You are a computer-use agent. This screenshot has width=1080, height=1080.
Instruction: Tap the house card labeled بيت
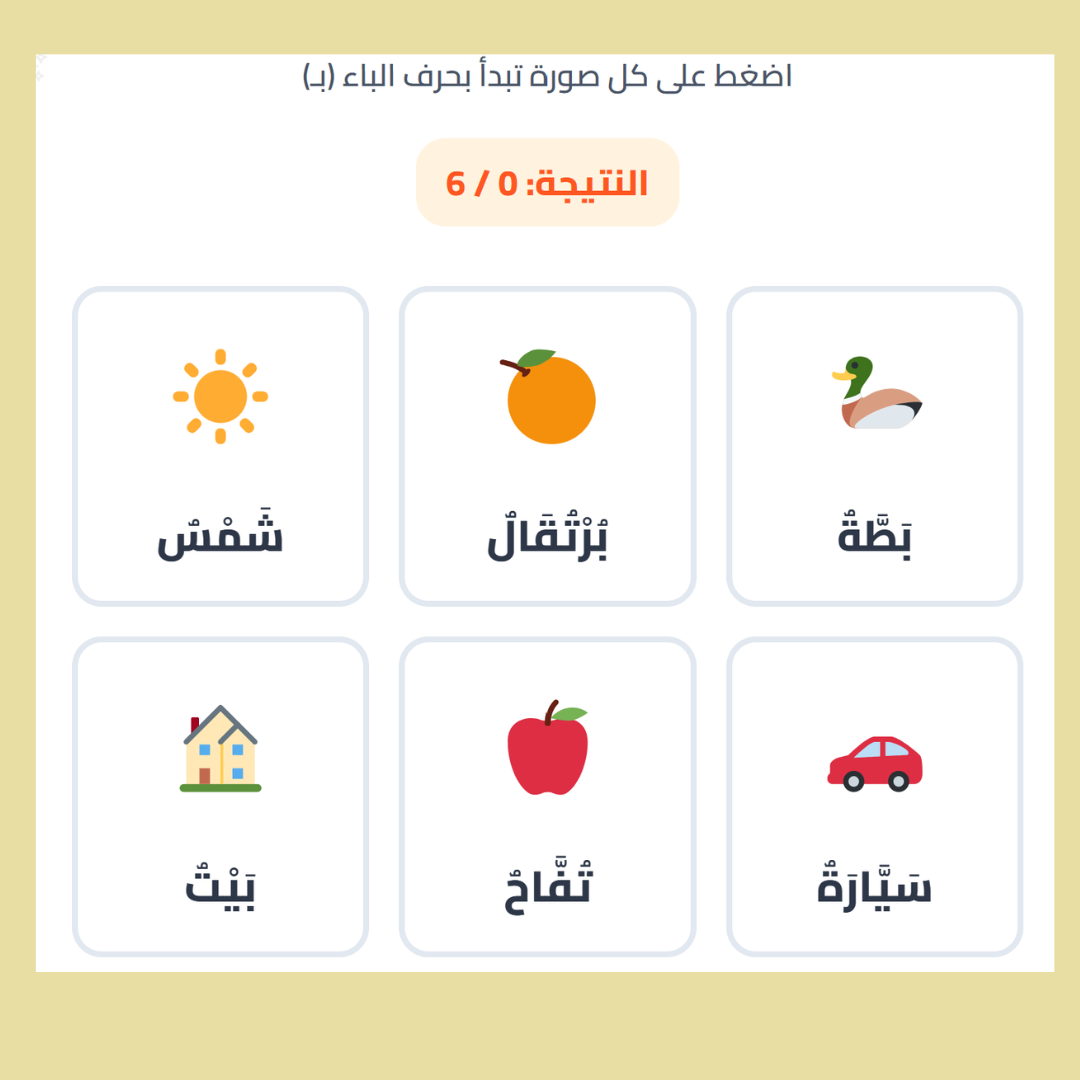pos(220,797)
